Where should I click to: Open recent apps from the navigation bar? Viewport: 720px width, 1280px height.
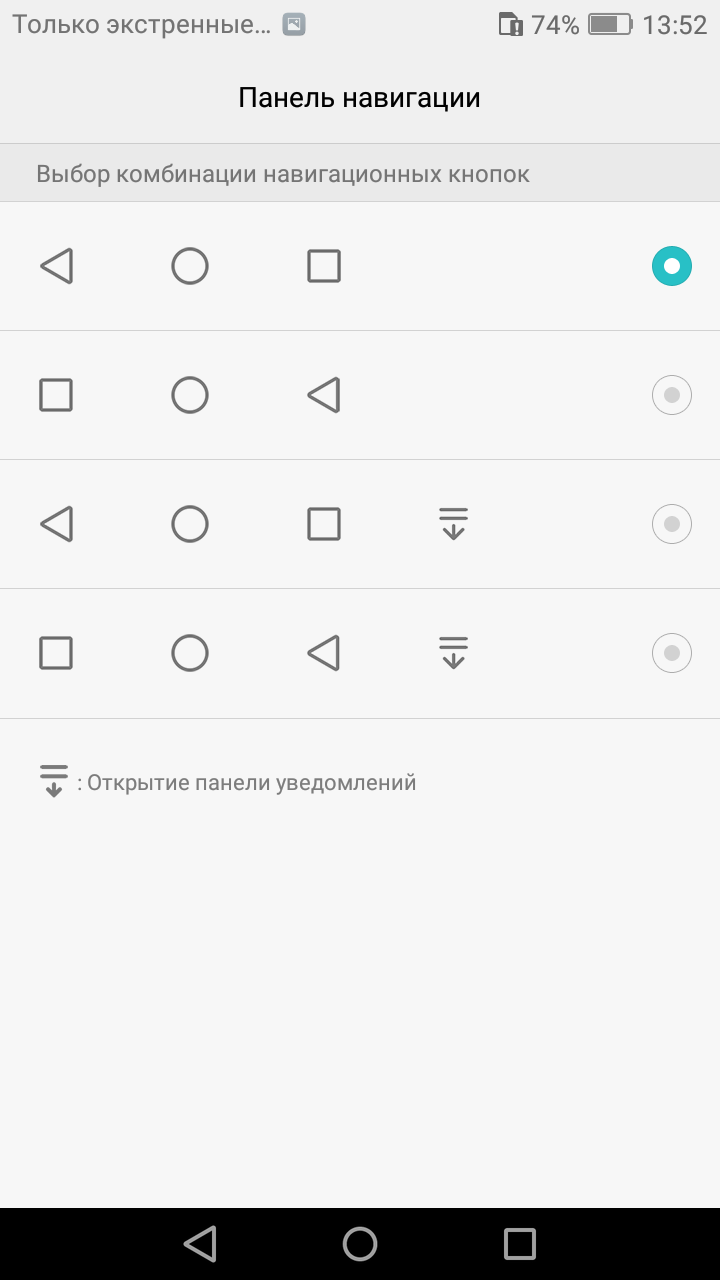point(520,1244)
